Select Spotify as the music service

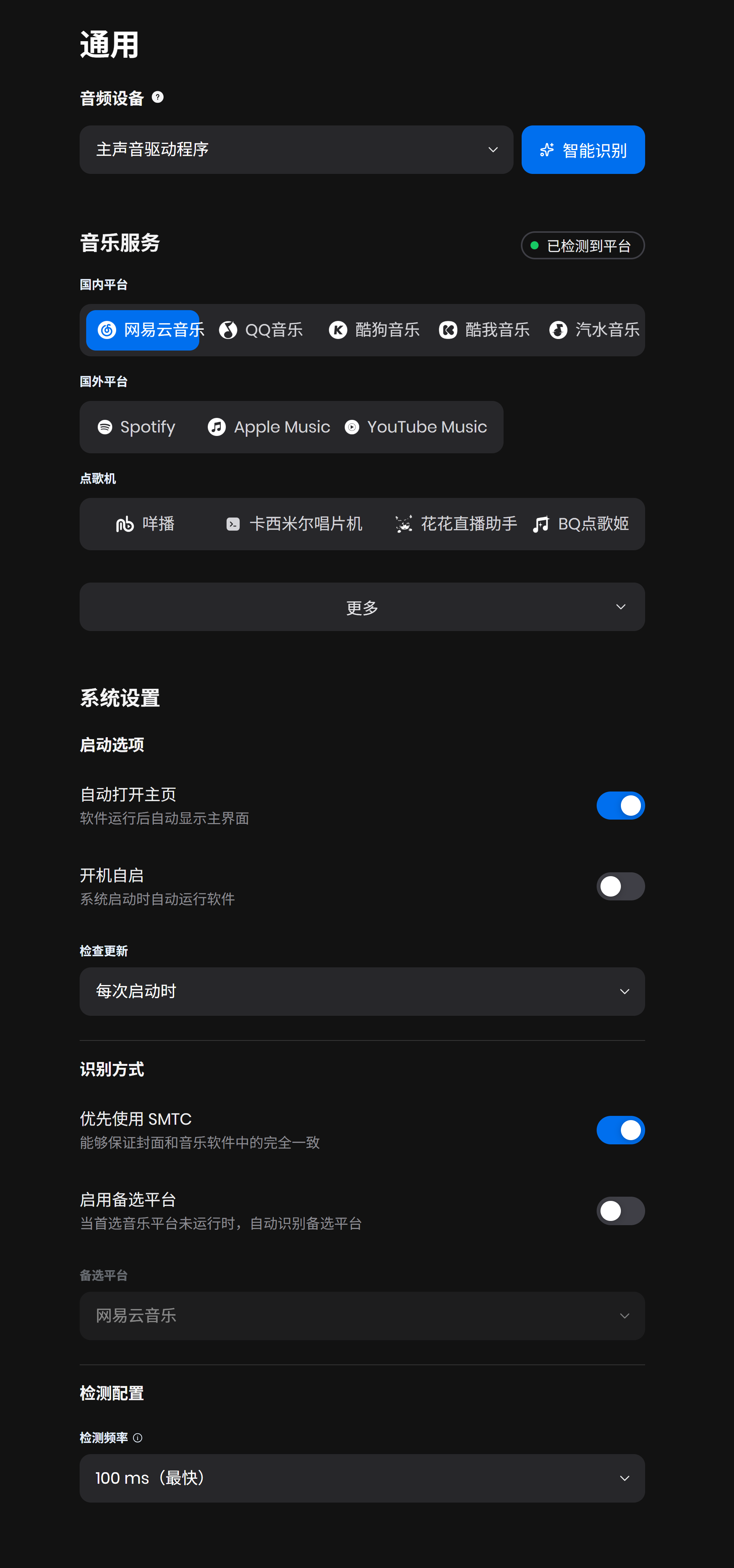[136, 427]
